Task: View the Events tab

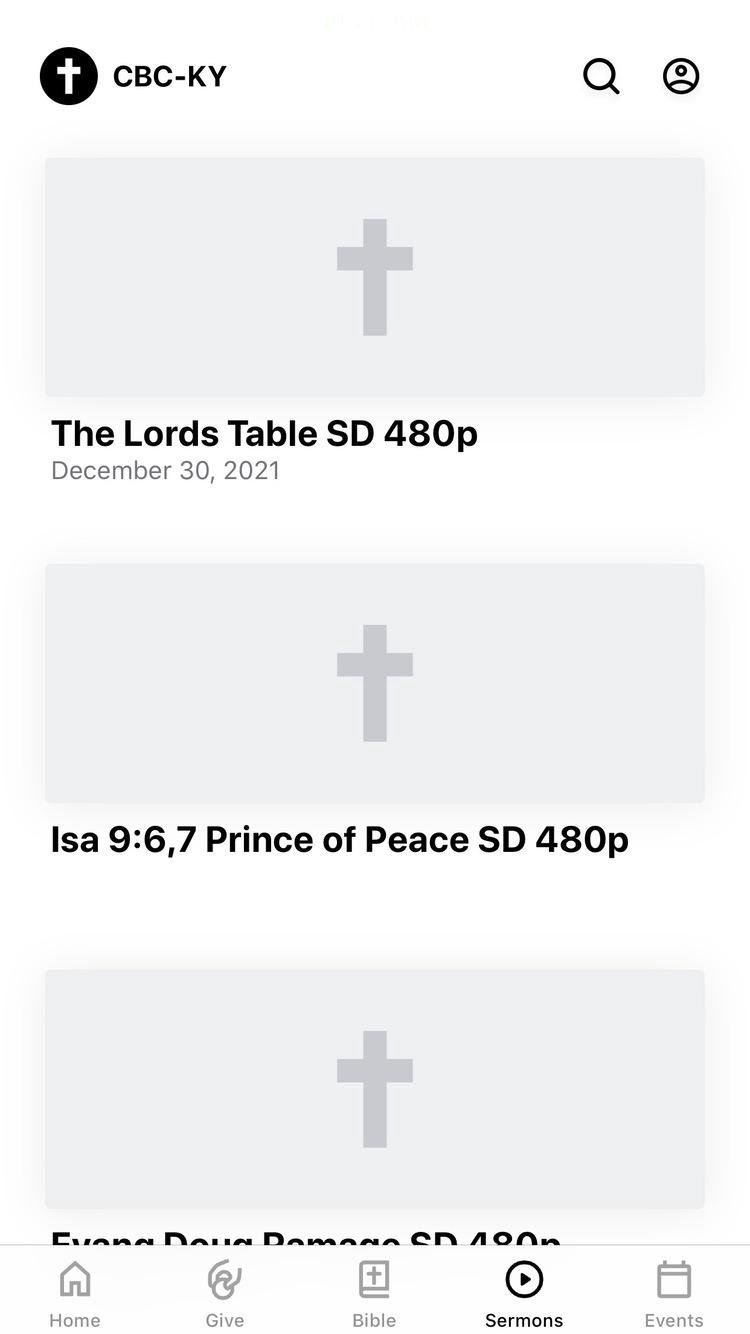Action: [x=674, y=1293]
